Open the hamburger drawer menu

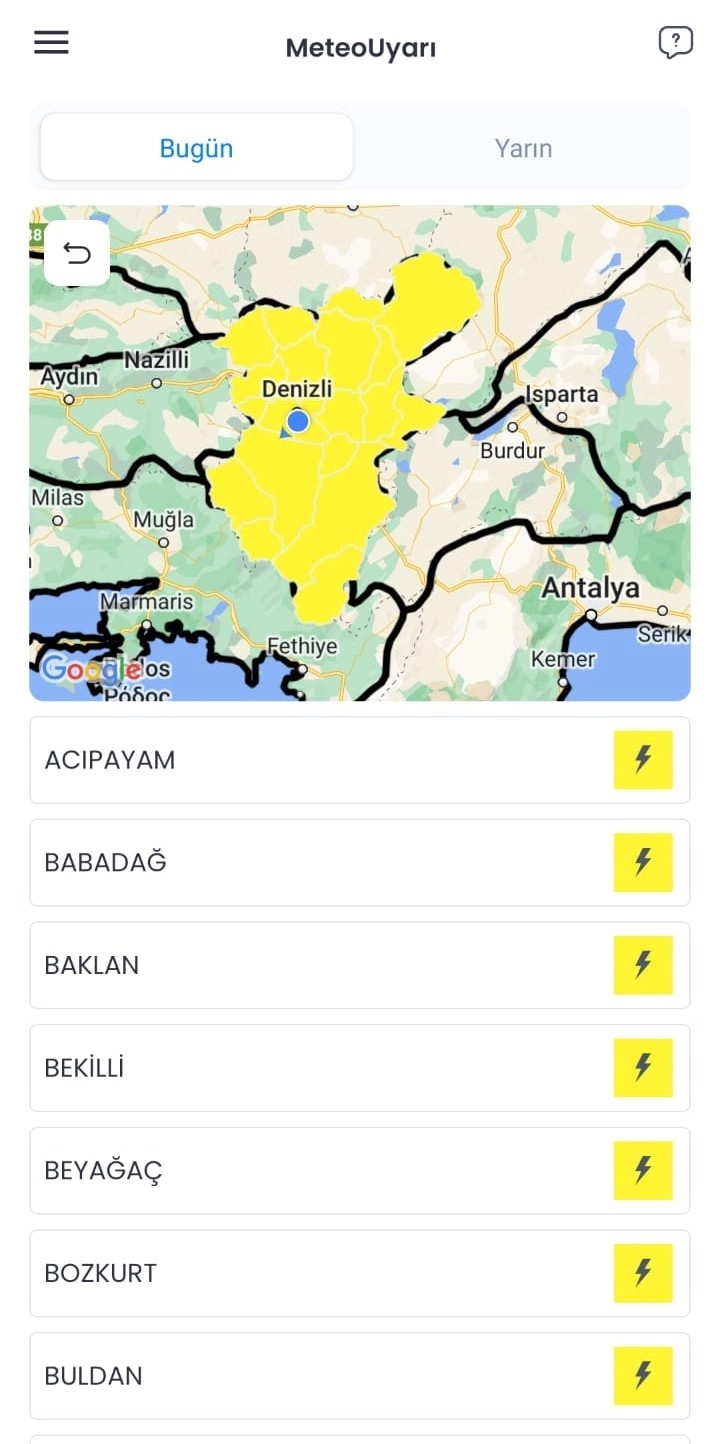click(51, 43)
